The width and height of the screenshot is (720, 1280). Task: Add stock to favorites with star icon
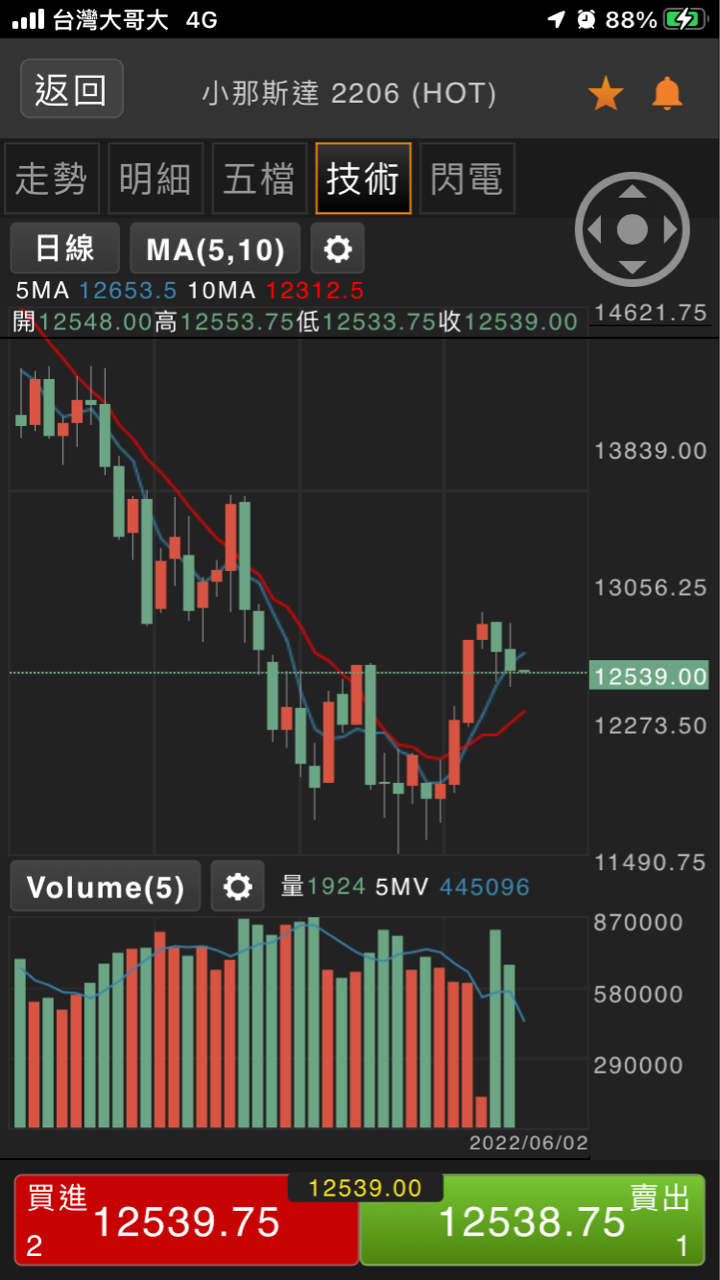pyautogui.click(x=605, y=95)
